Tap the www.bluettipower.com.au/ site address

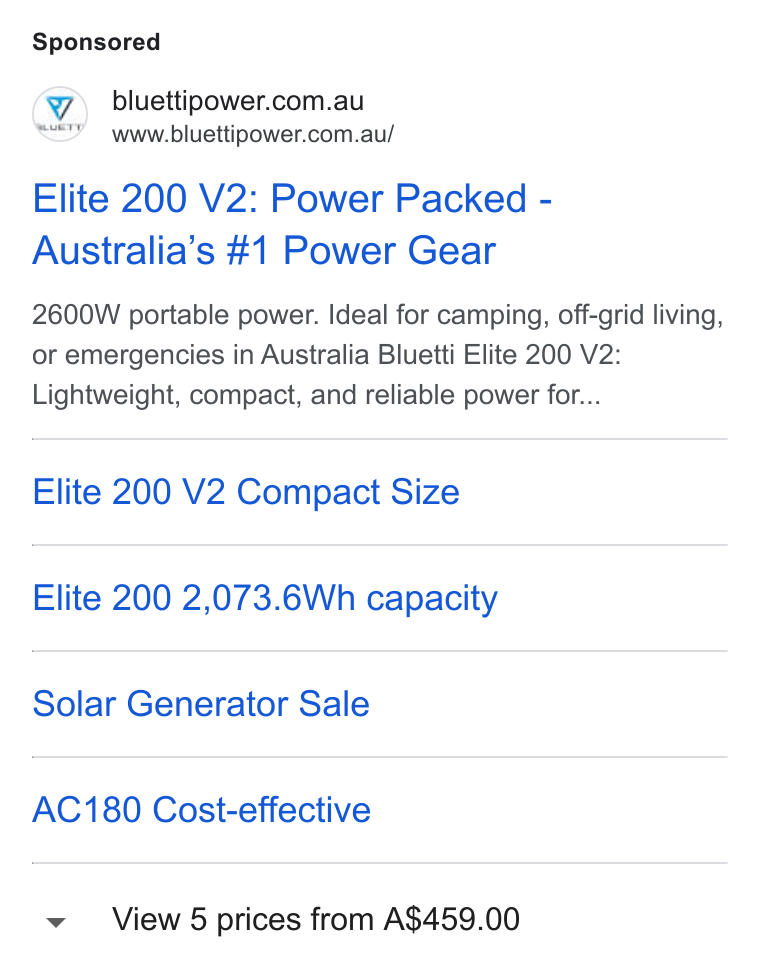pyautogui.click(x=253, y=134)
